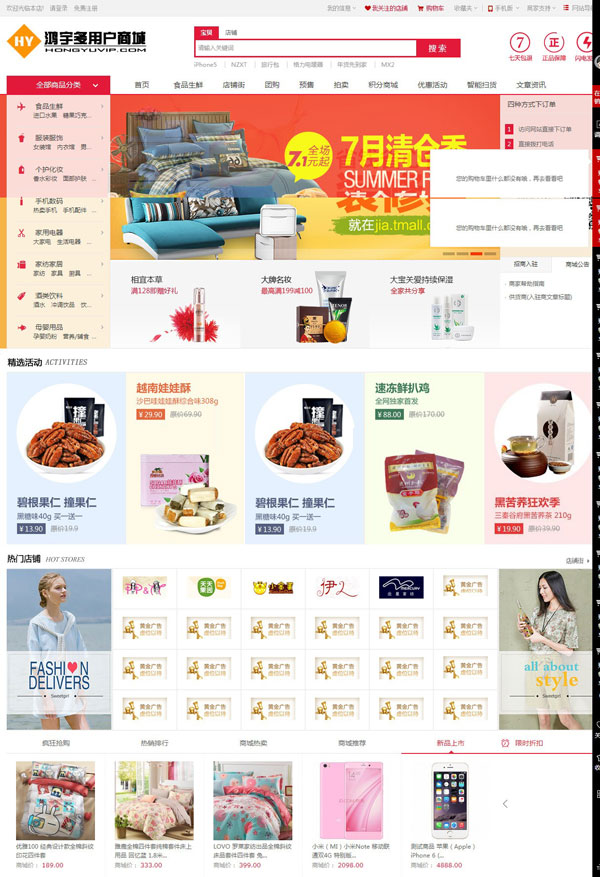Open the 团购 navigation item
The height and width of the screenshot is (877, 600).
(272, 85)
